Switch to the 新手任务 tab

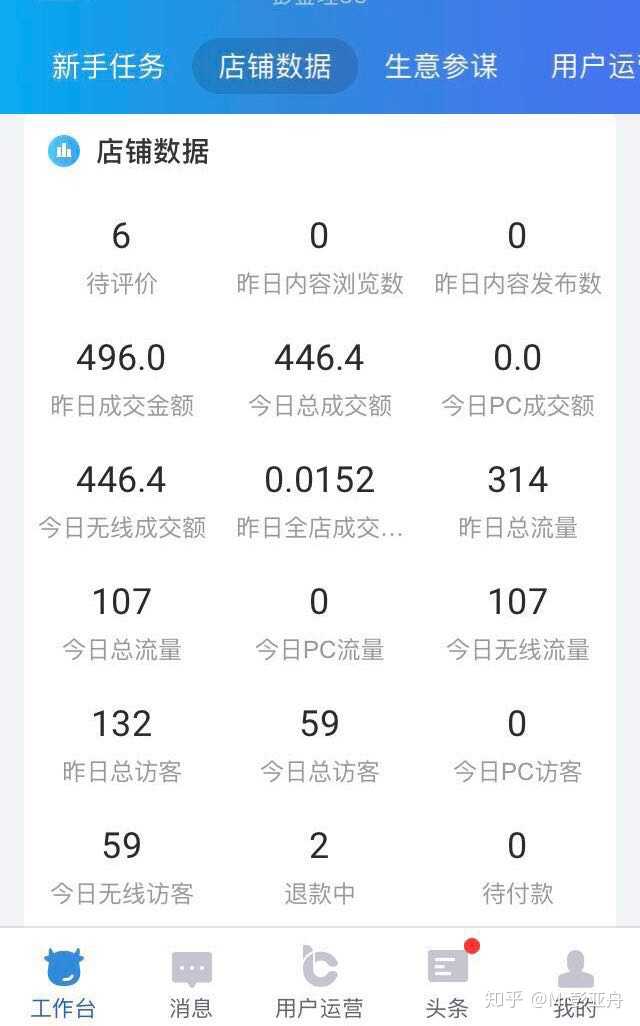tap(108, 67)
